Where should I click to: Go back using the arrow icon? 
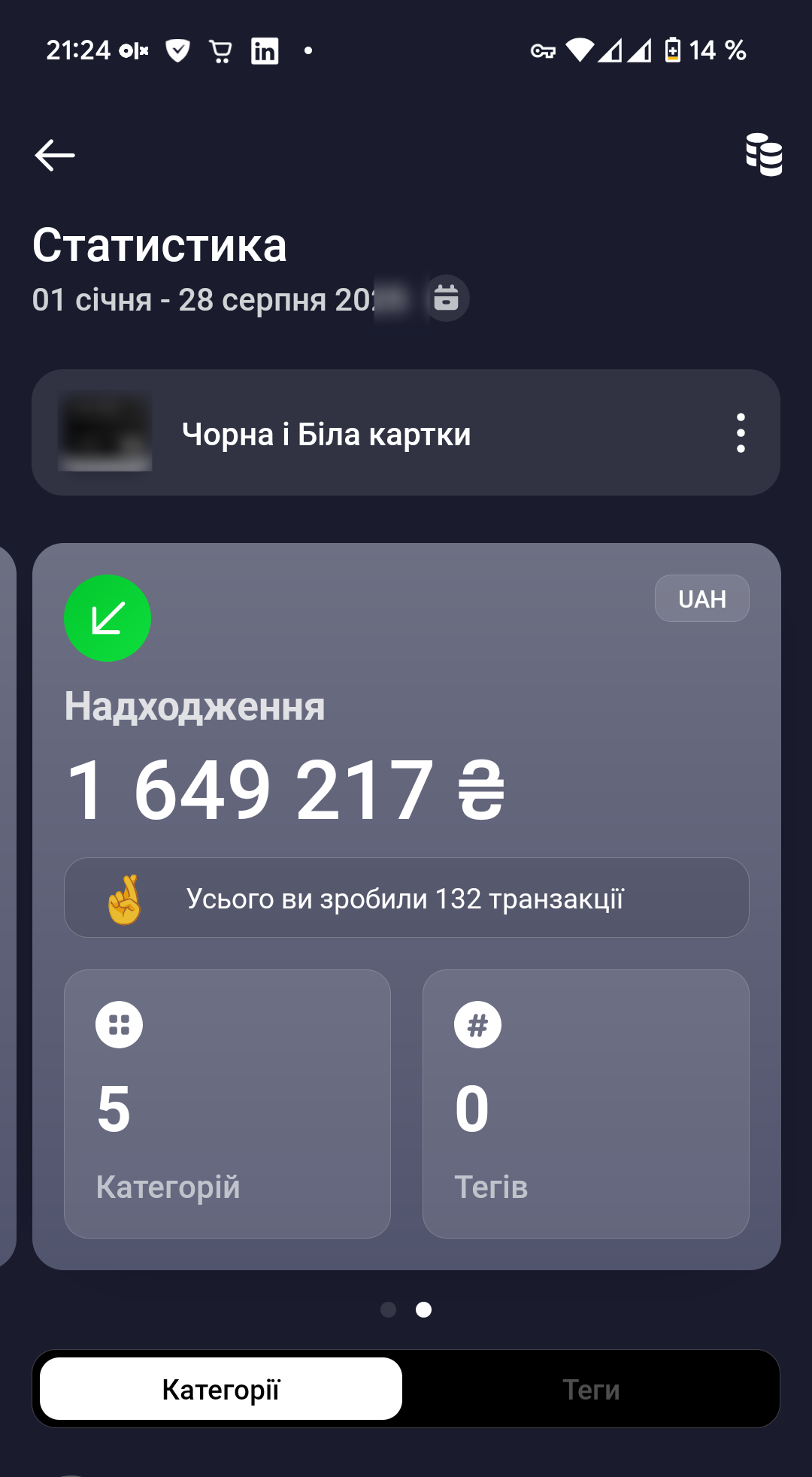55,156
